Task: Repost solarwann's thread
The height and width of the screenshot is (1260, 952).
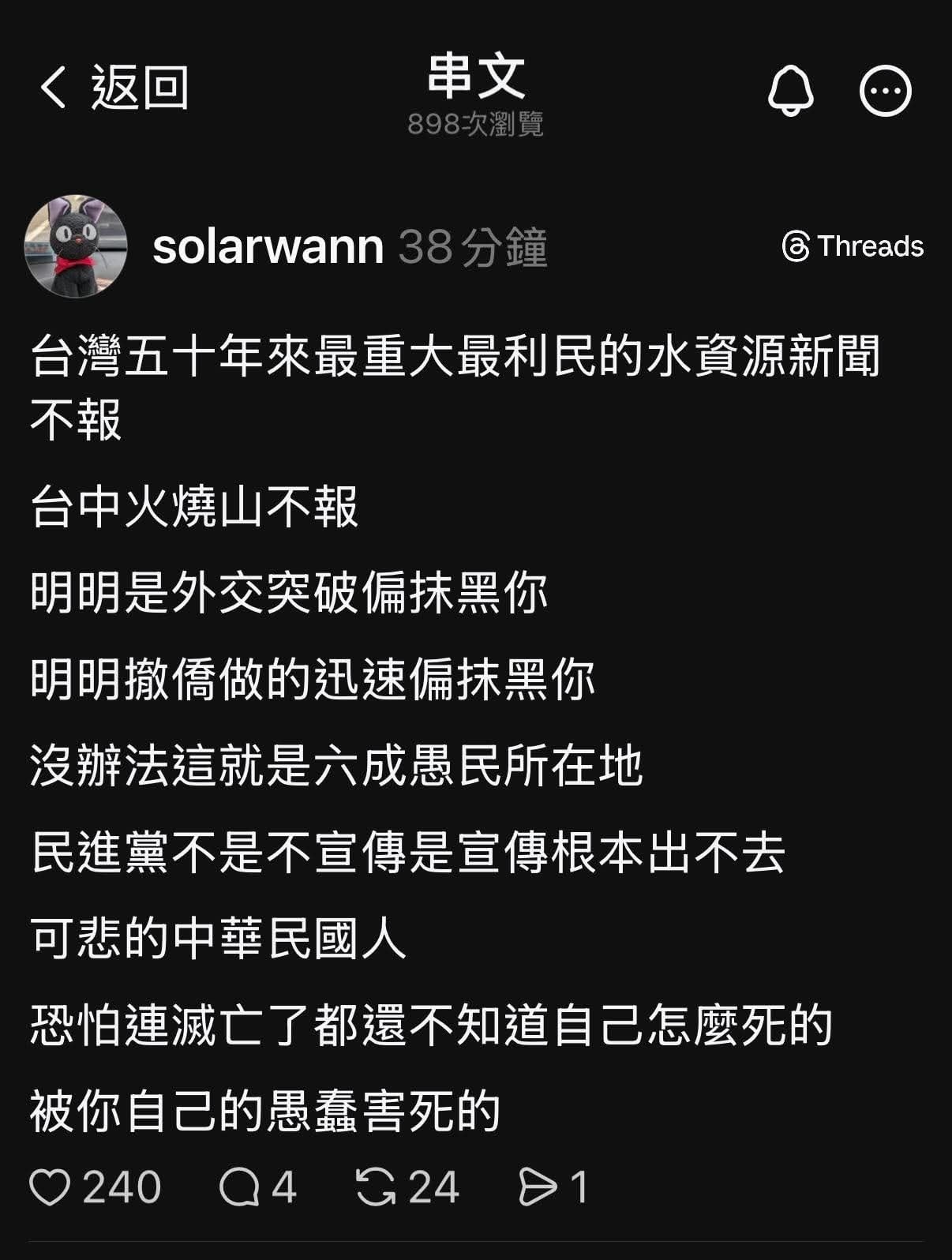Action: (376, 1187)
